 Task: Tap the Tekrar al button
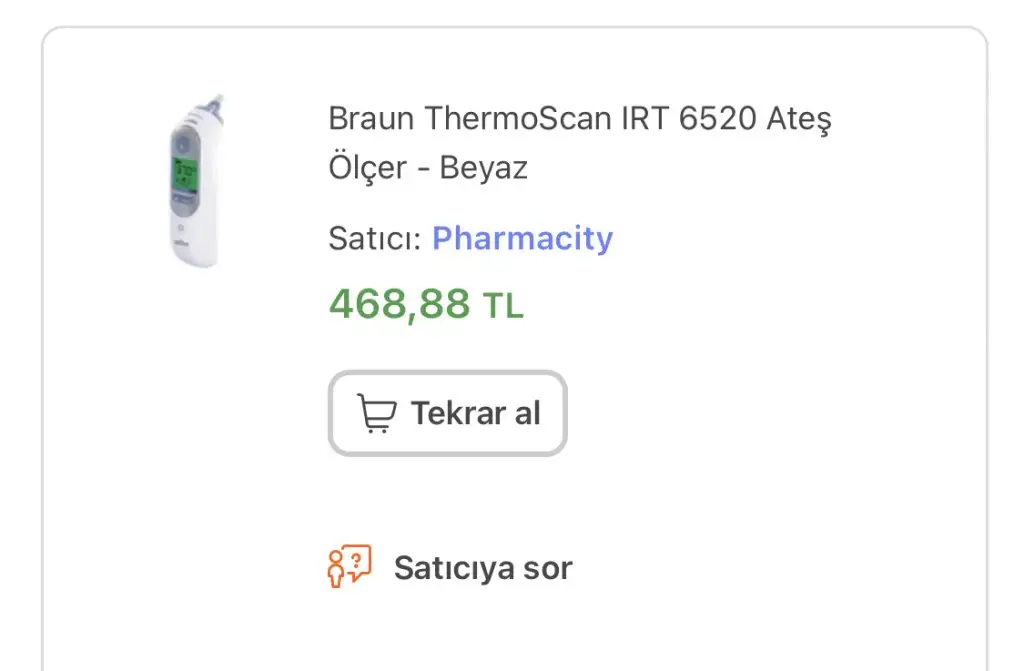pyautogui.click(x=447, y=413)
